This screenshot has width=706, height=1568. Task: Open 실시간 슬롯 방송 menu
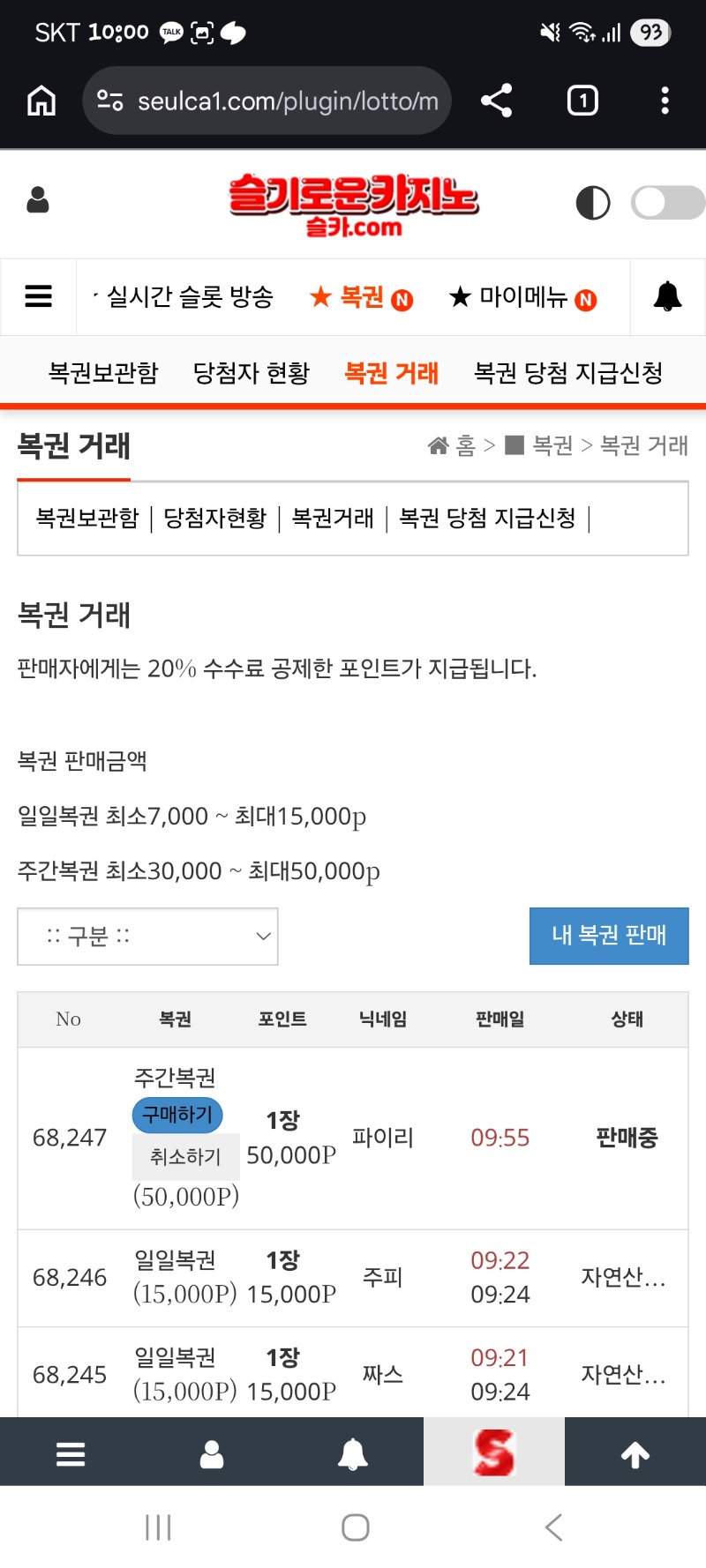(189, 297)
